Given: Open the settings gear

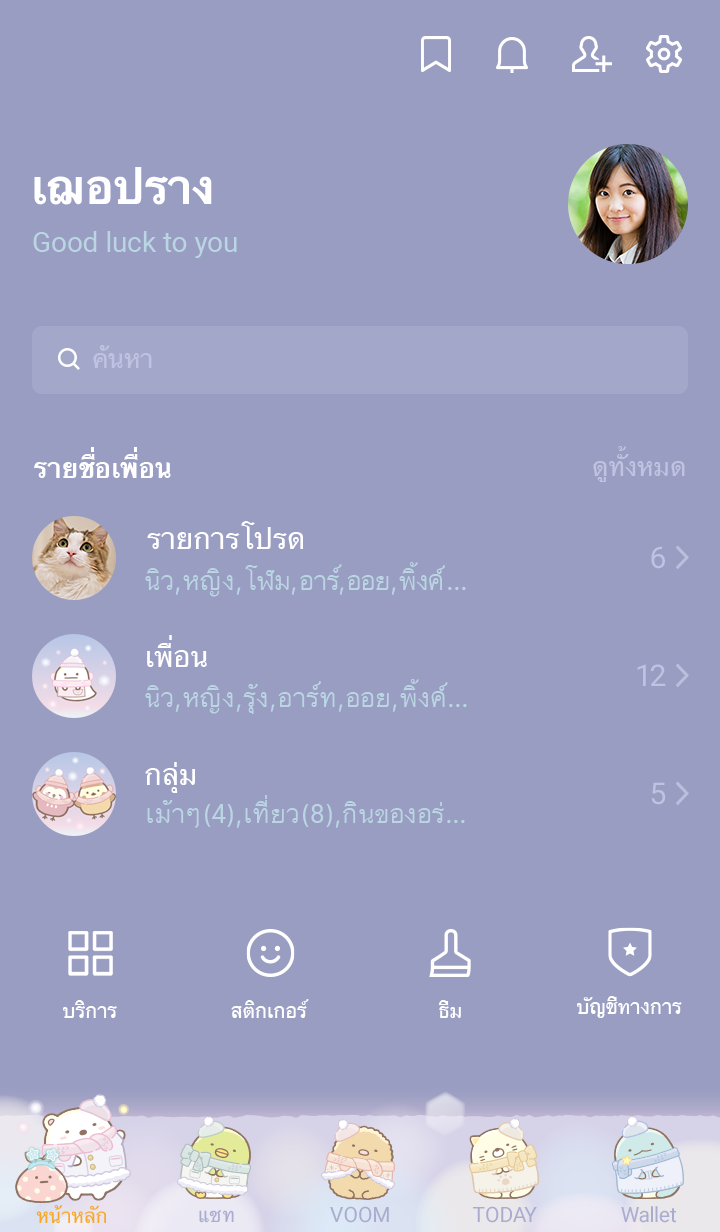Looking at the screenshot, I should 664,55.
